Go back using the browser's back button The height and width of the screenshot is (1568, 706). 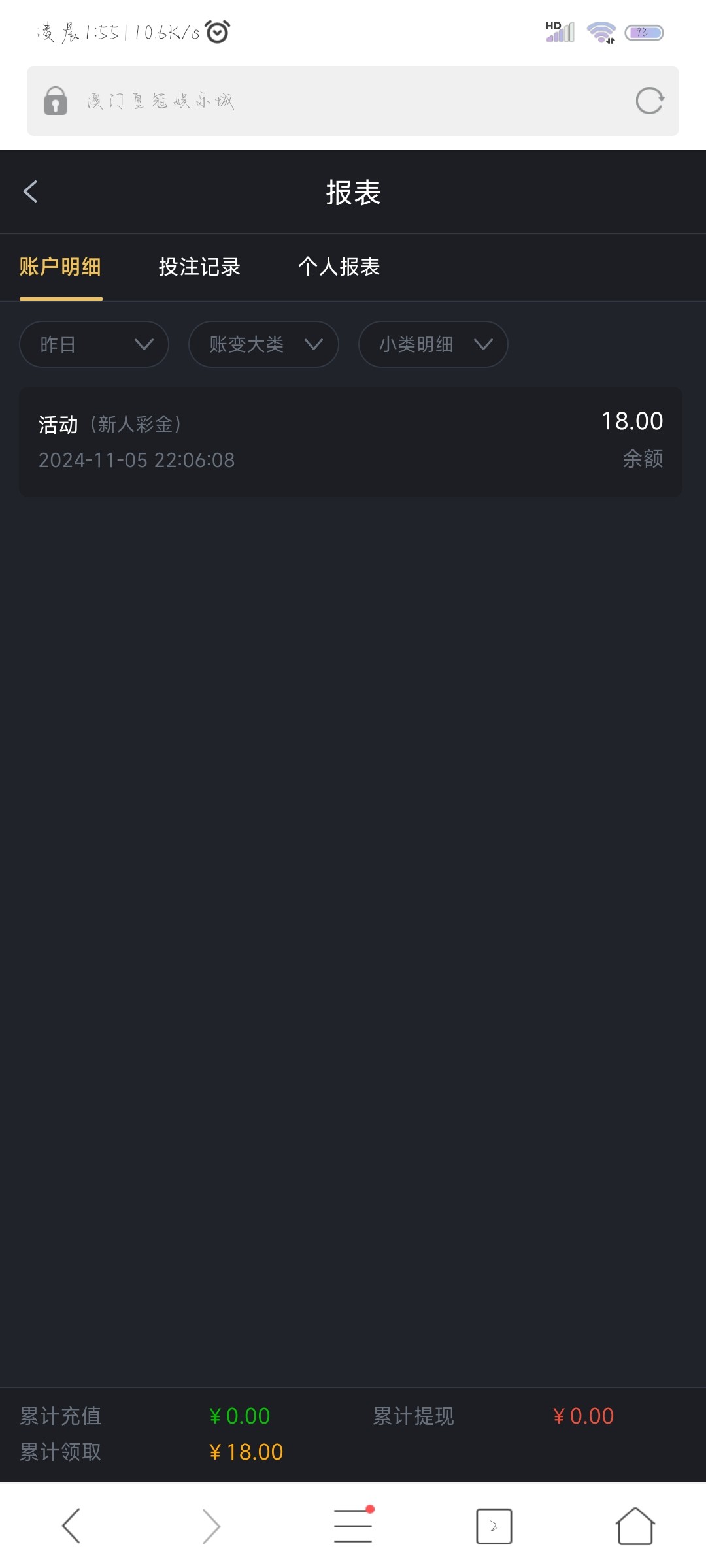[71, 1526]
